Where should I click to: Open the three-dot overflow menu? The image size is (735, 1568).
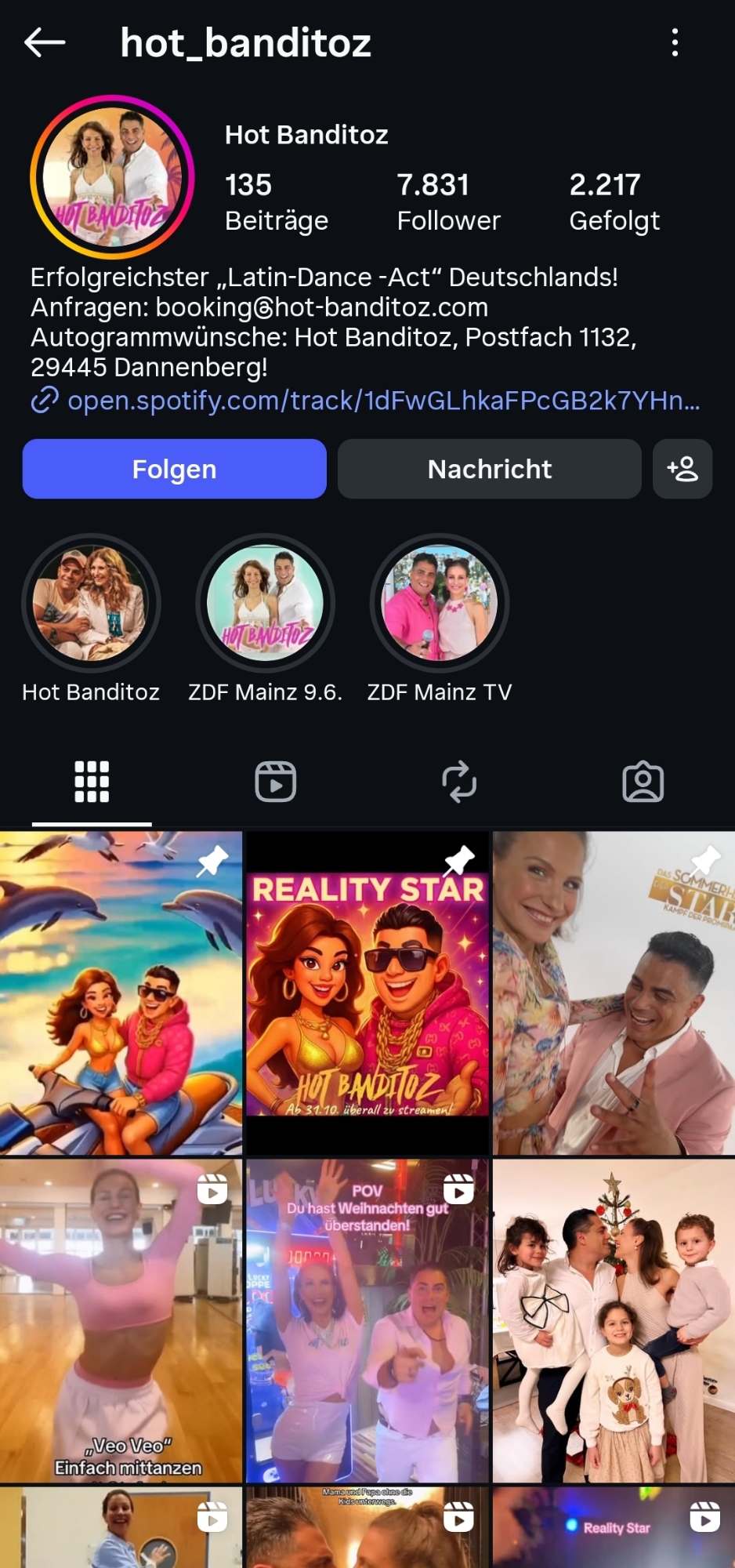(675, 42)
